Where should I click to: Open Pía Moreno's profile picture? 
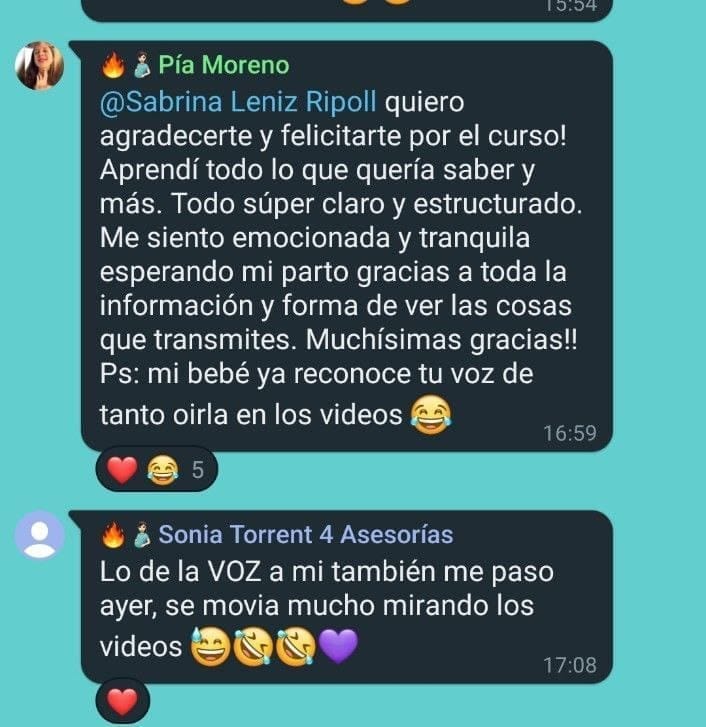coord(40,68)
